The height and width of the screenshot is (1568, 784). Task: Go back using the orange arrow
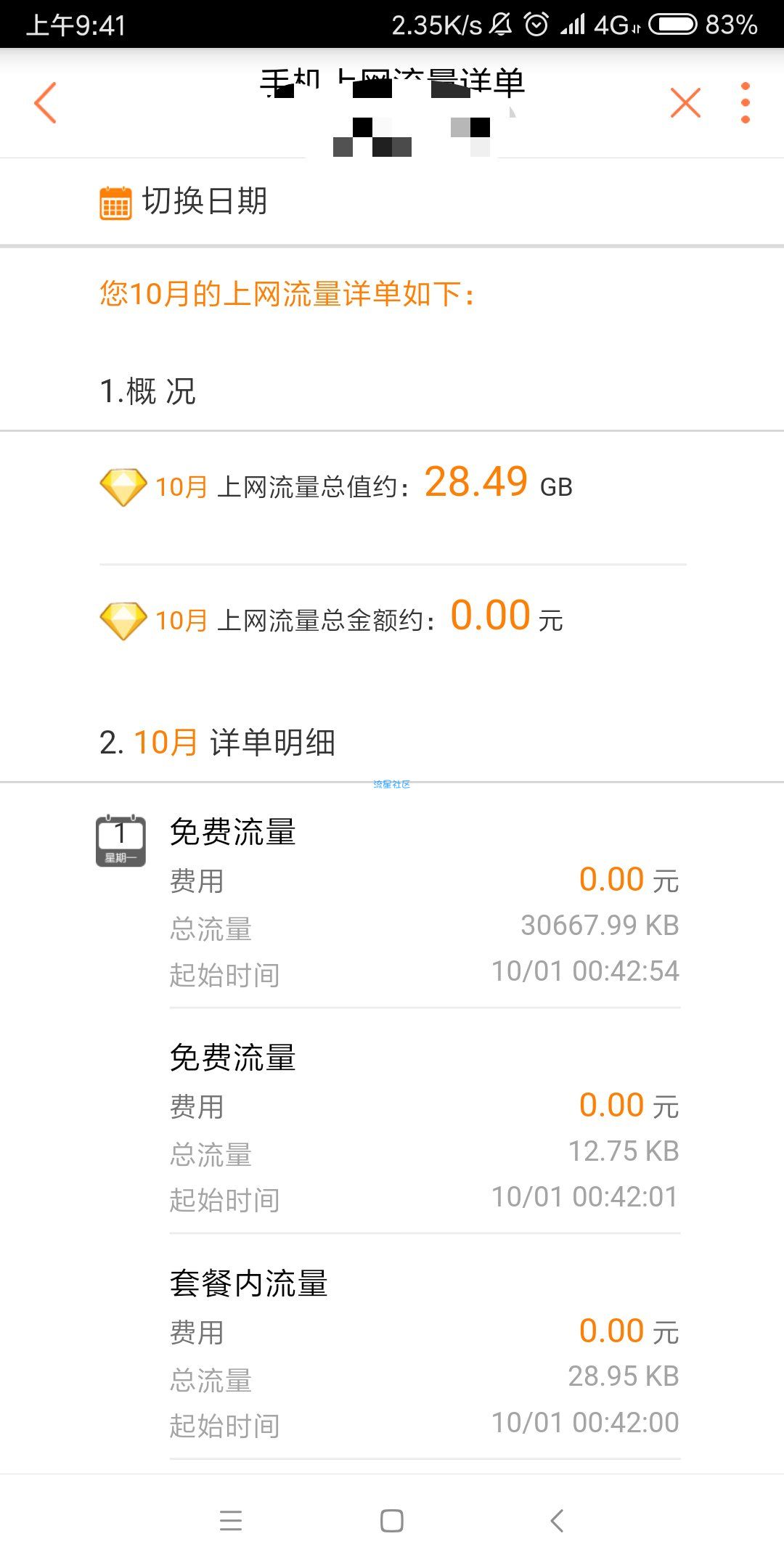45,102
